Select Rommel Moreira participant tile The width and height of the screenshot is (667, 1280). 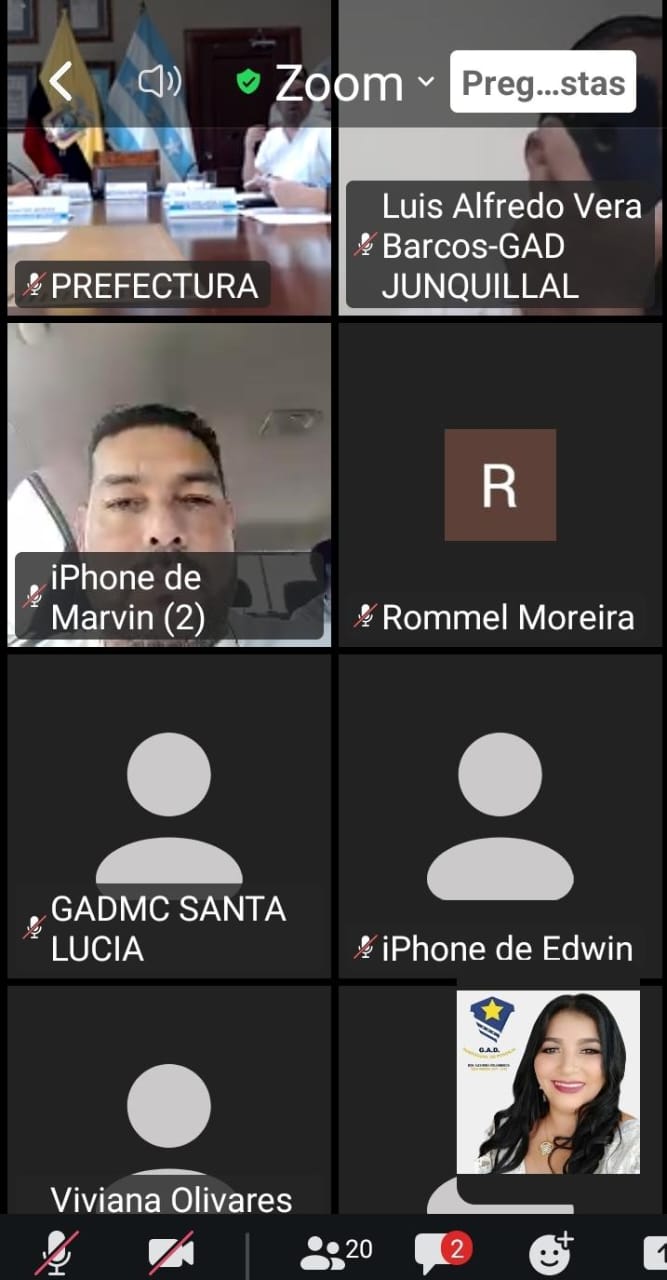coord(500,486)
